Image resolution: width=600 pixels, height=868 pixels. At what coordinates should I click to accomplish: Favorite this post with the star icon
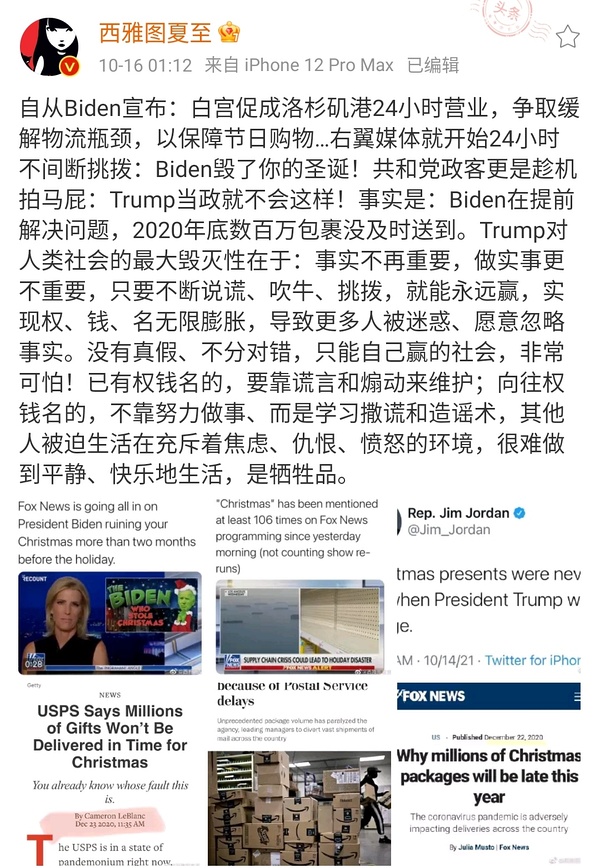point(567,37)
